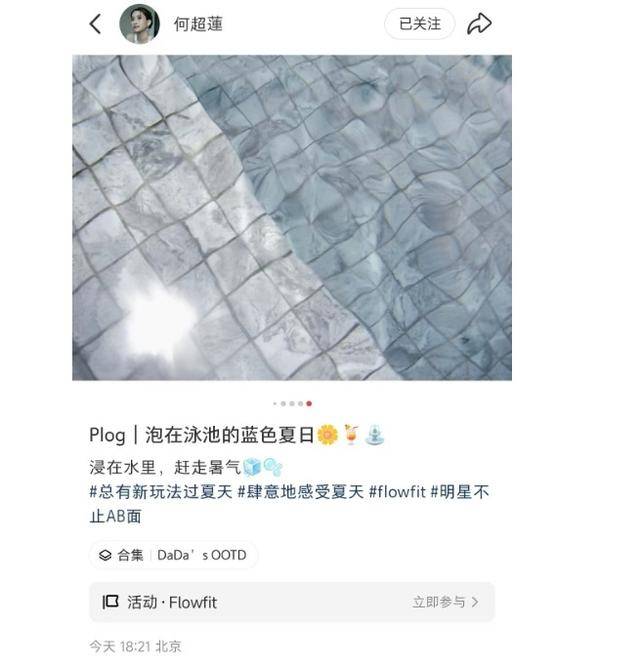Open hashtag #总有新玩法过夏天
Image resolution: width=640 pixels, height=669 pixels.
(160, 492)
